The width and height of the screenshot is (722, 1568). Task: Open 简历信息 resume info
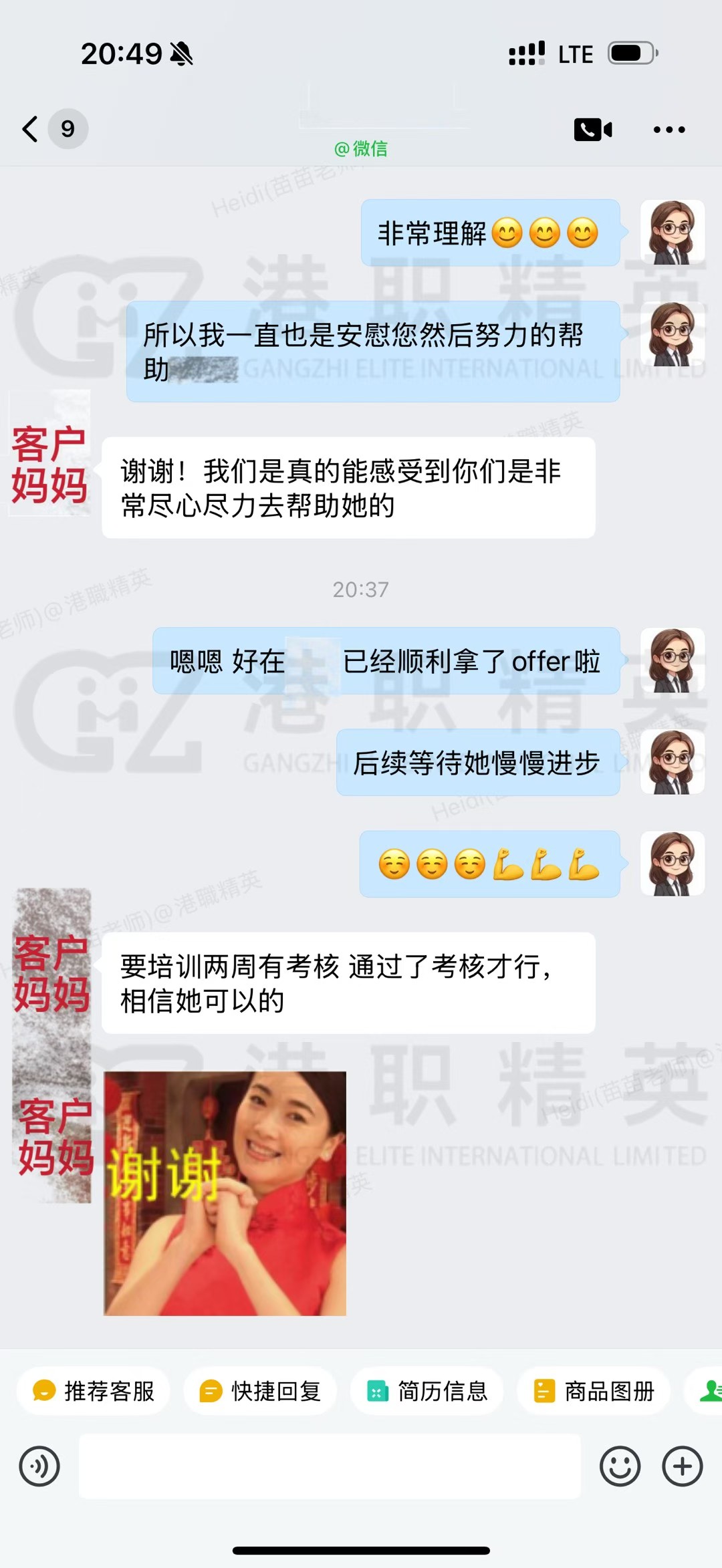click(427, 1391)
